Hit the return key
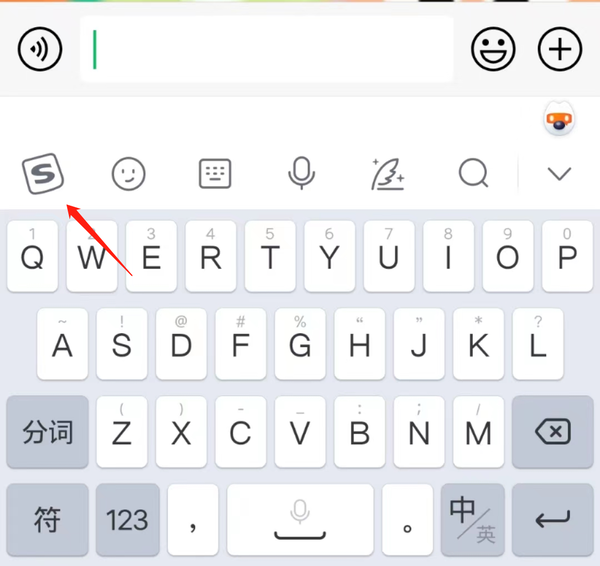Viewport: 600px width, 566px height. tap(552, 519)
